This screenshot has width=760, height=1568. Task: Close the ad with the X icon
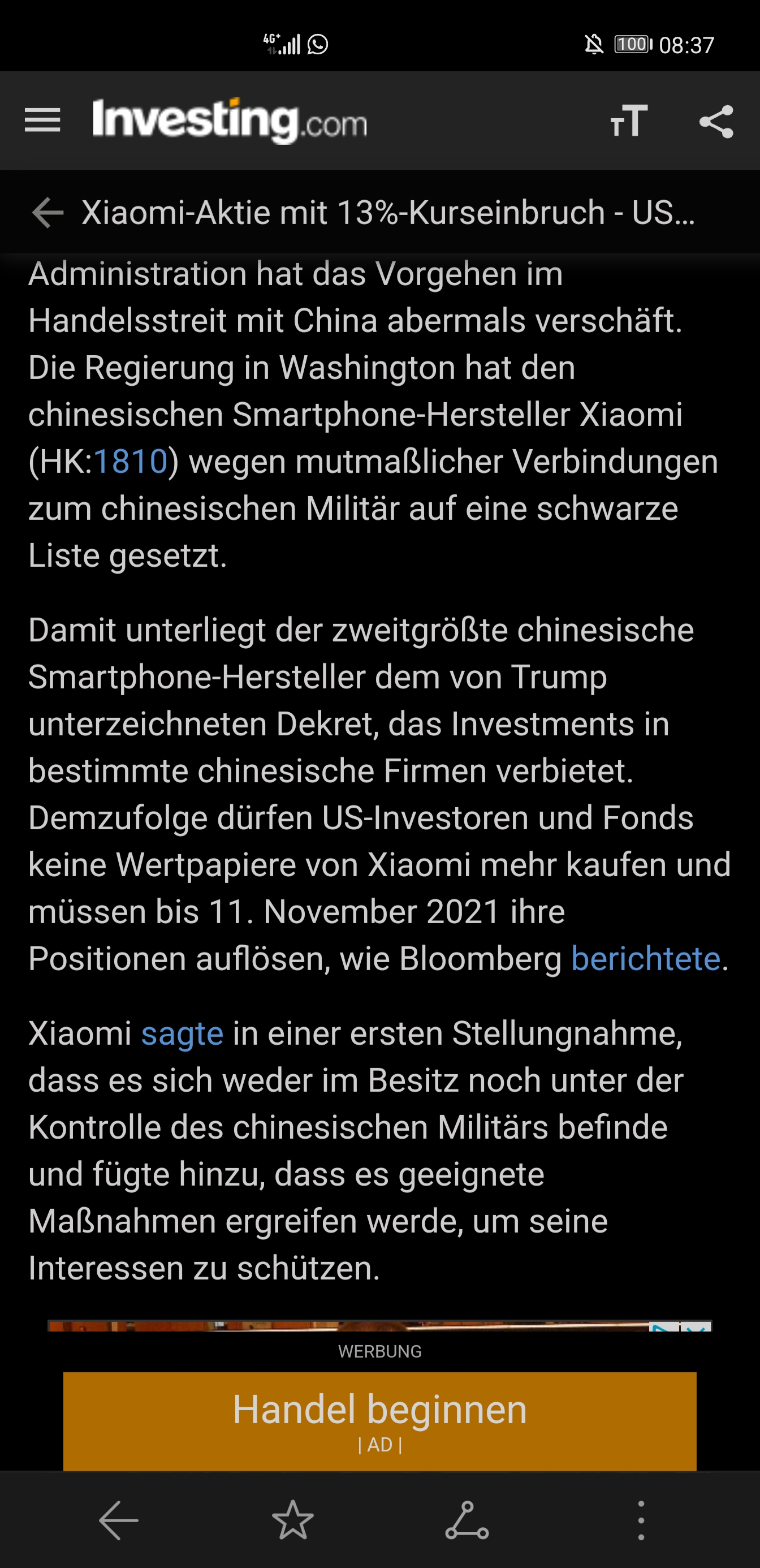[x=697, y=1327]
